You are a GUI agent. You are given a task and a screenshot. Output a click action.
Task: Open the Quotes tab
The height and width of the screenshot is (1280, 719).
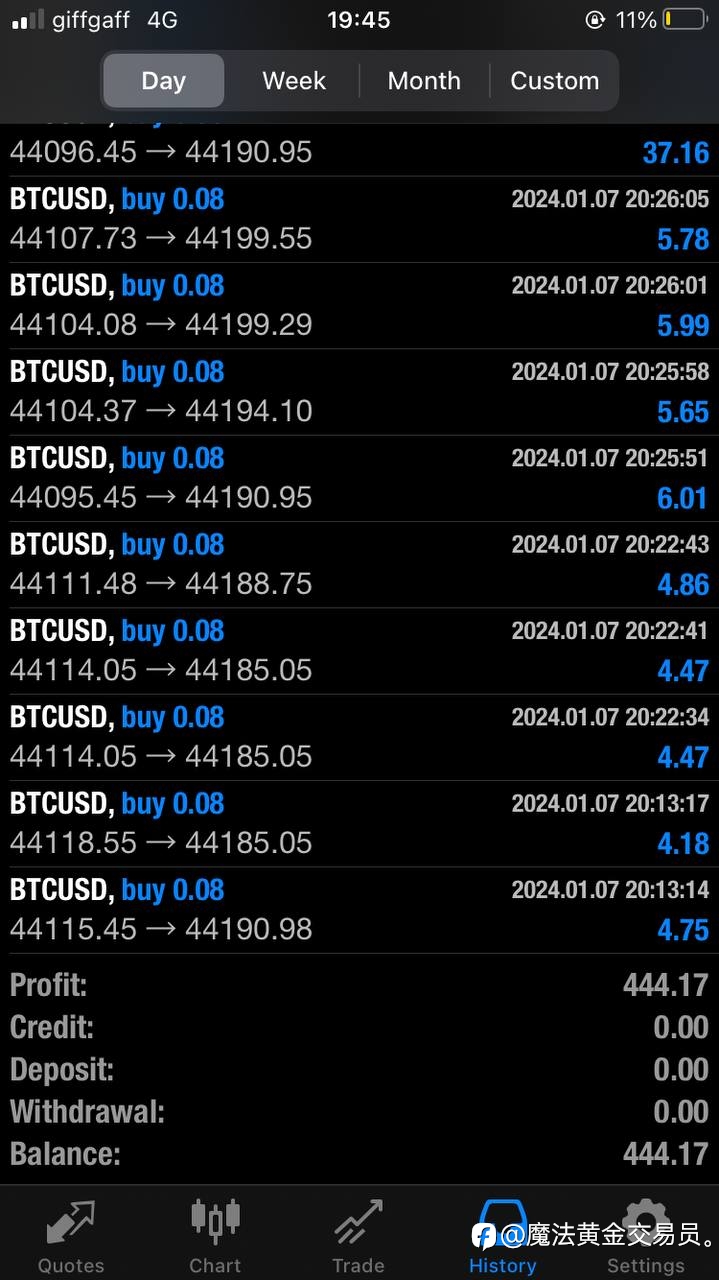click(x=71, y=1236)
